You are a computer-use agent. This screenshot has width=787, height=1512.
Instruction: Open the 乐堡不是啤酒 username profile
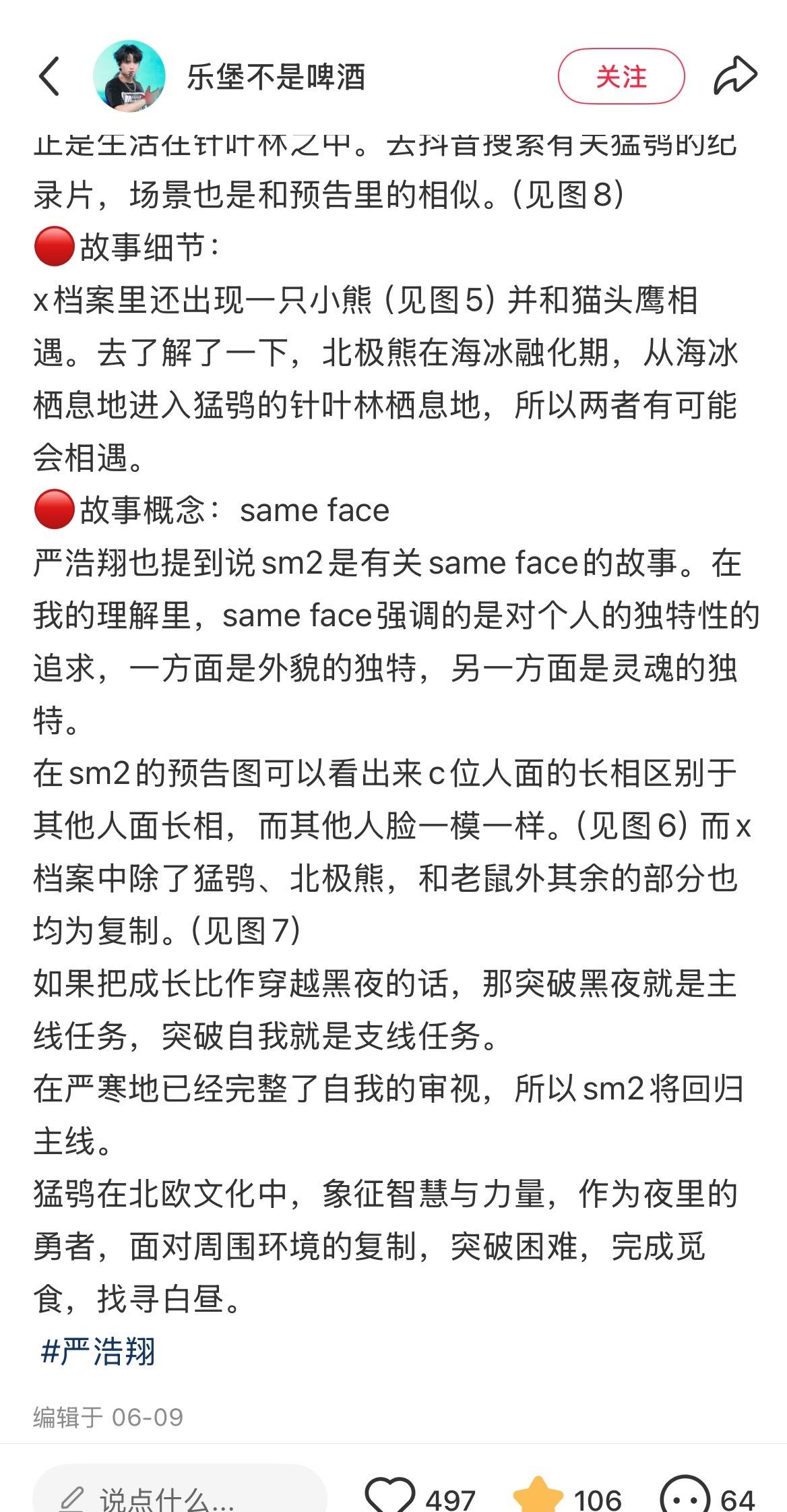(276, 77)
